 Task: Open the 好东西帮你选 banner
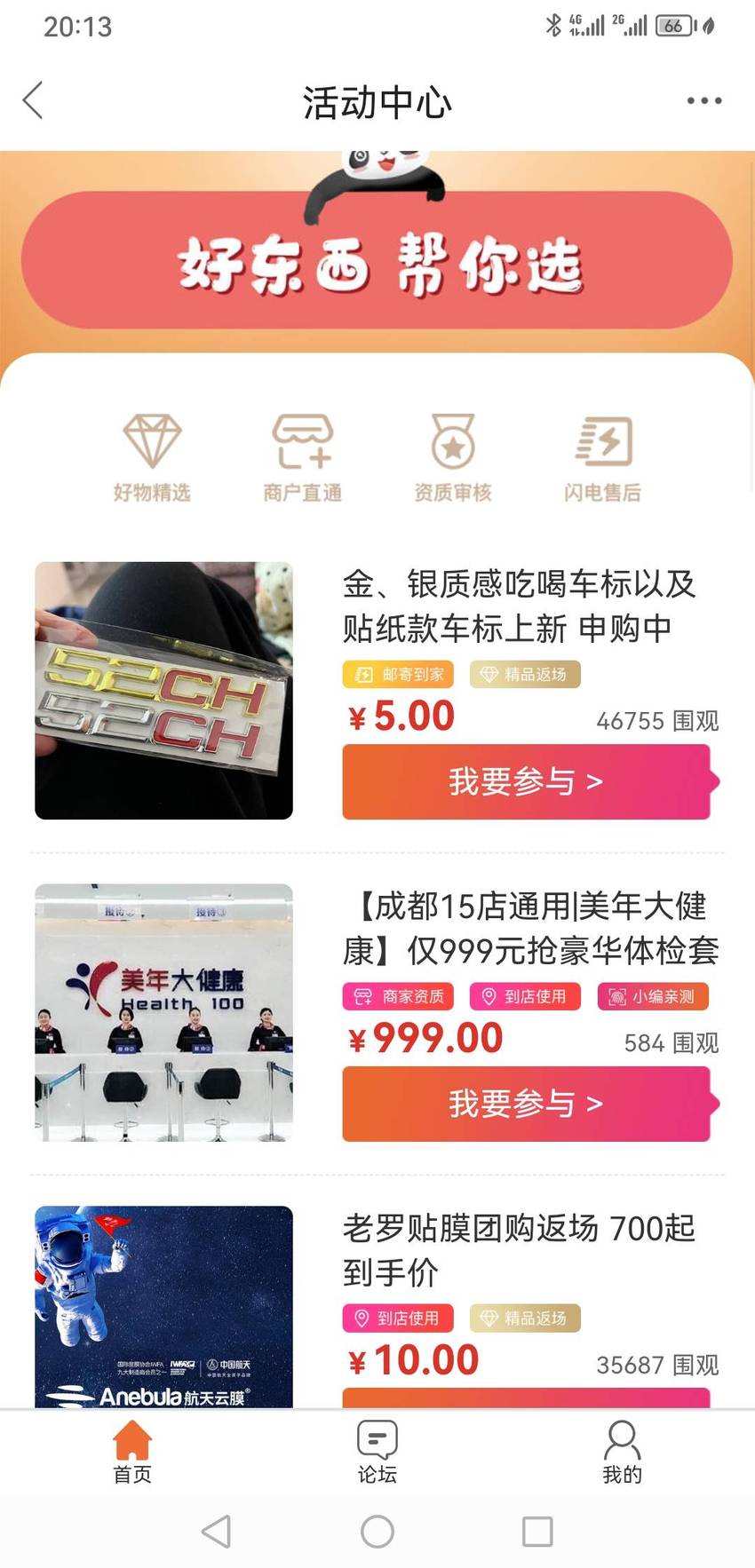point(377,259)
